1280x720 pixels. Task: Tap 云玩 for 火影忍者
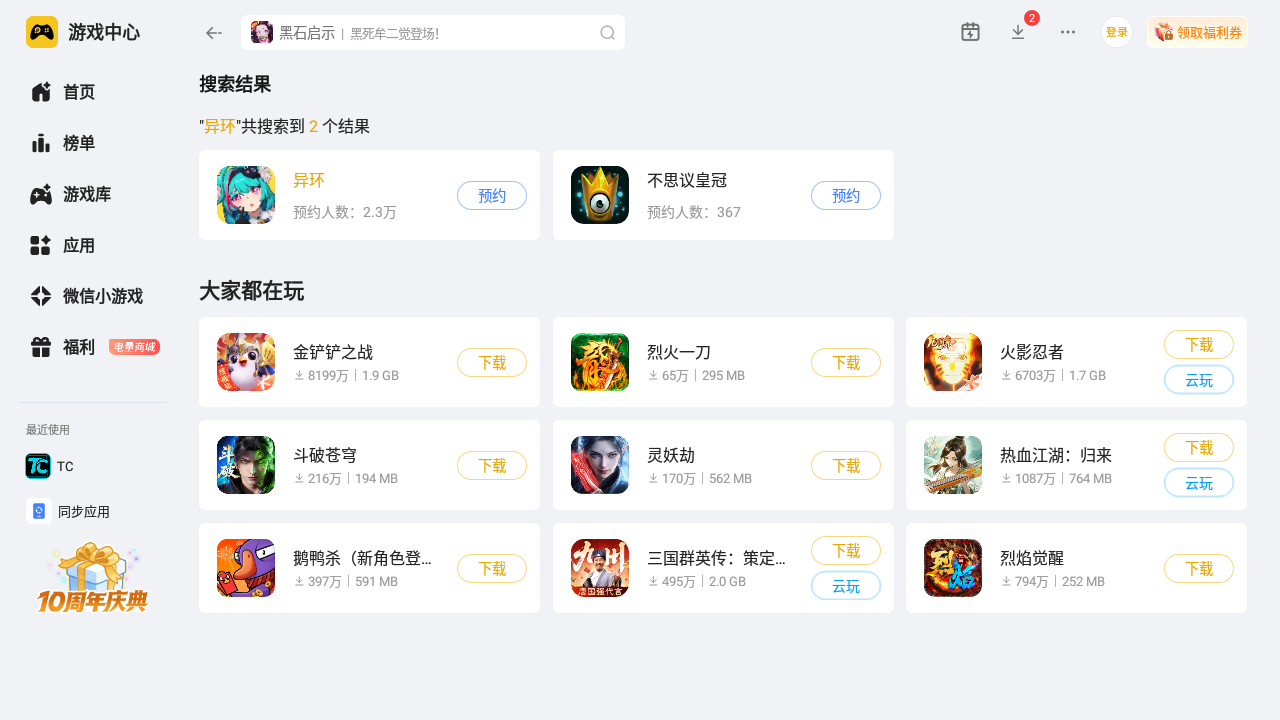tap(1199, 380)
